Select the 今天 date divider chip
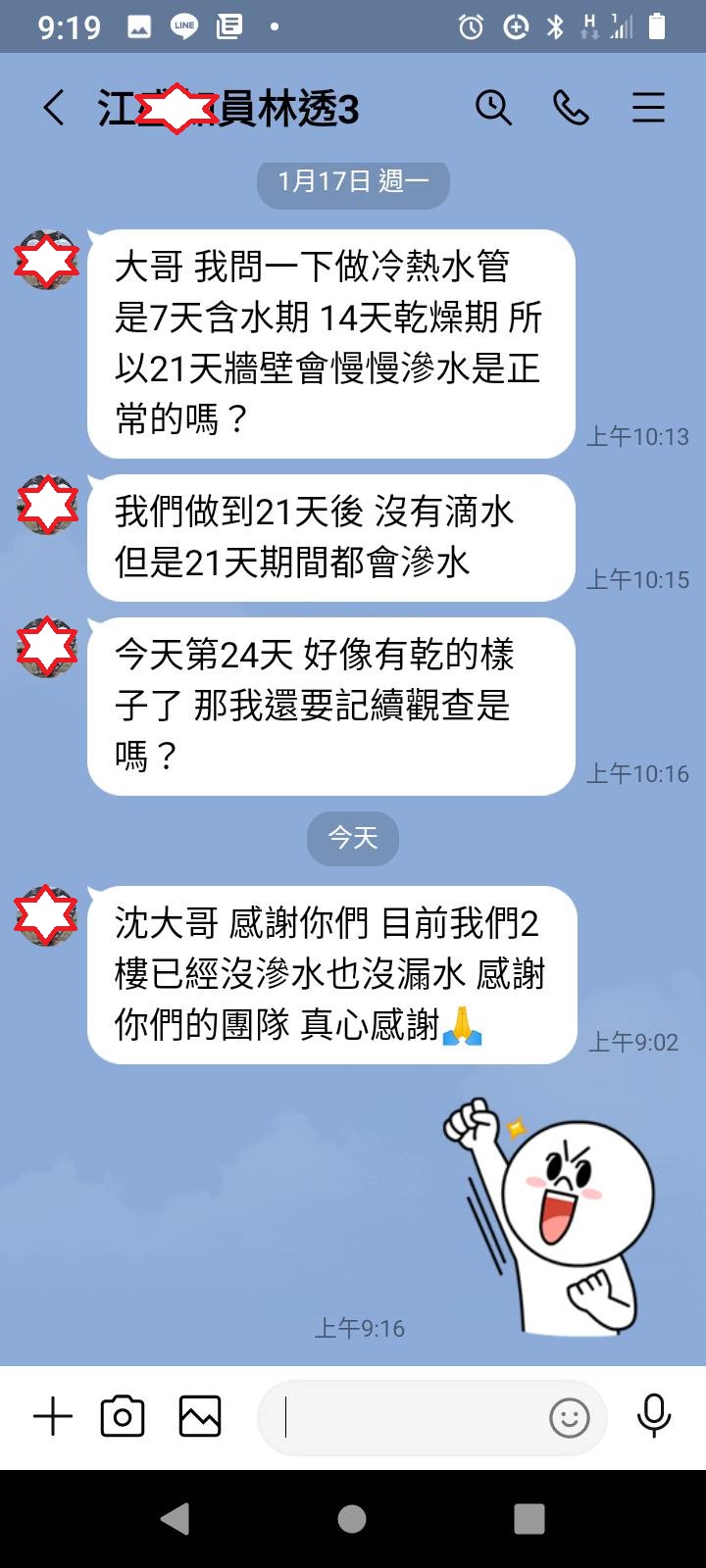The width and height of the screenshot is (706, 1568). [352, 839]
